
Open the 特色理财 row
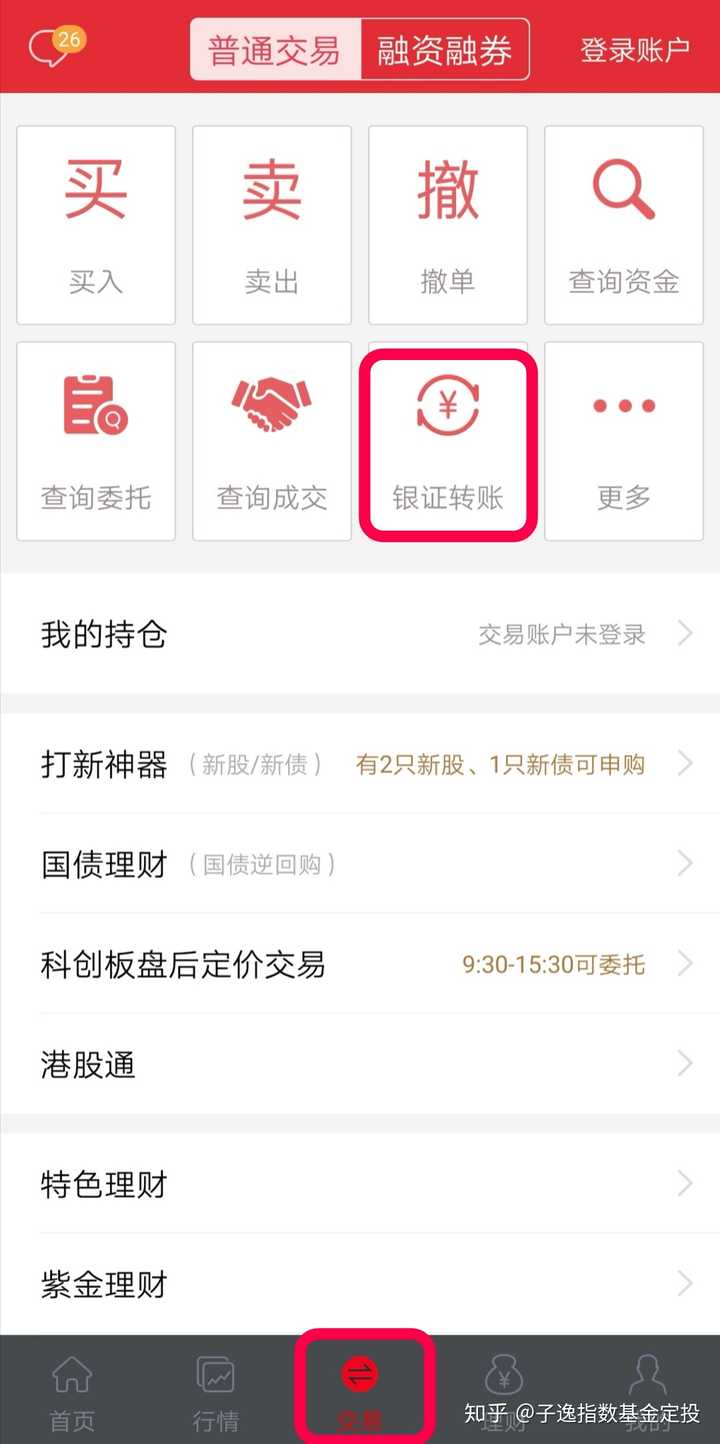pyautogui.click(x=360, y=1185)
